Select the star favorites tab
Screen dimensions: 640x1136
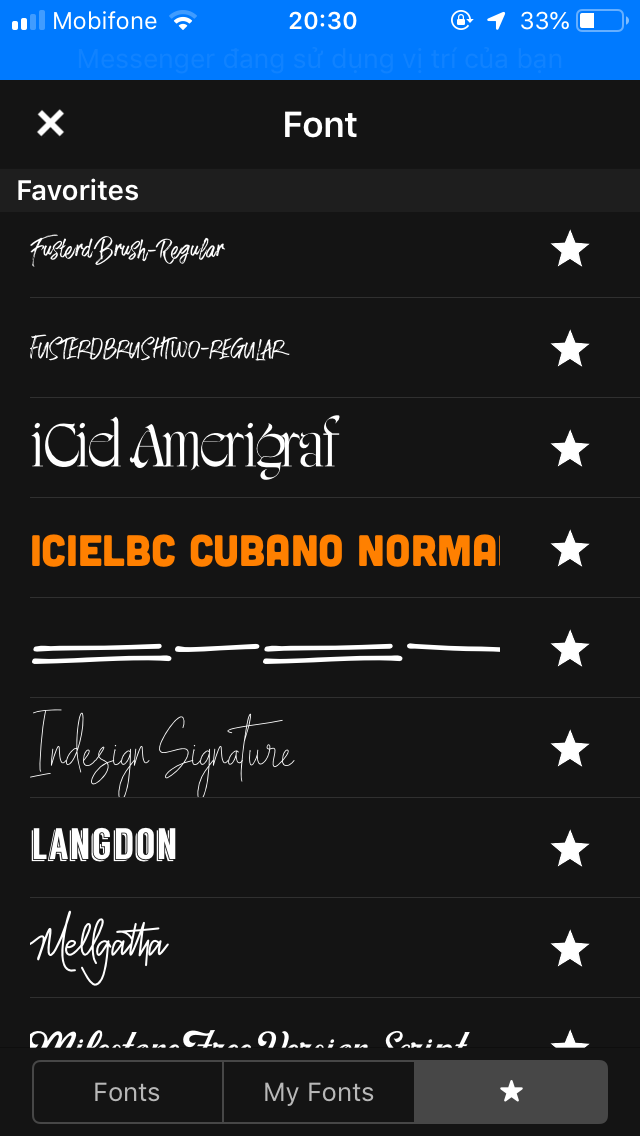[511, 1092]
